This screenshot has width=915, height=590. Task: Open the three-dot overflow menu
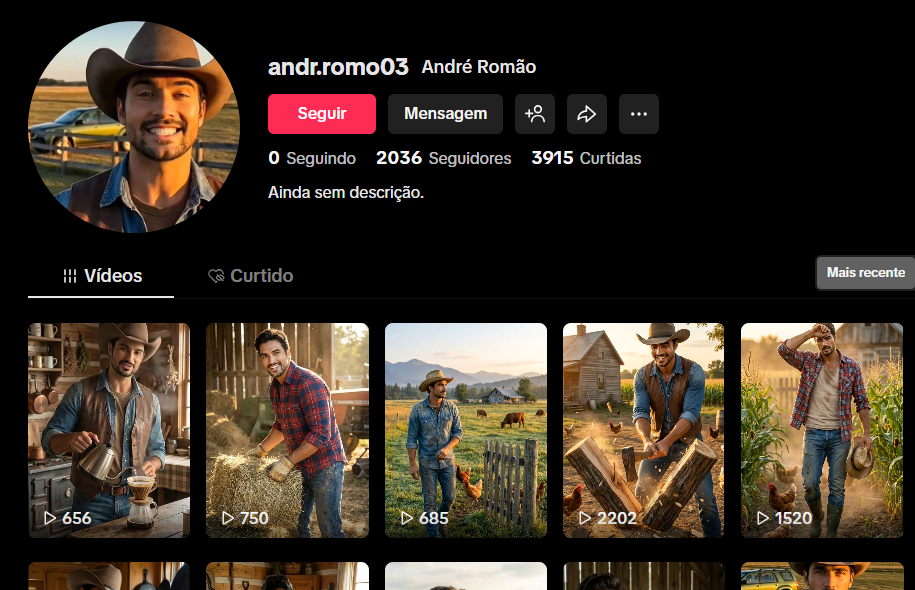pyautogui.click(x=638, y=114)
